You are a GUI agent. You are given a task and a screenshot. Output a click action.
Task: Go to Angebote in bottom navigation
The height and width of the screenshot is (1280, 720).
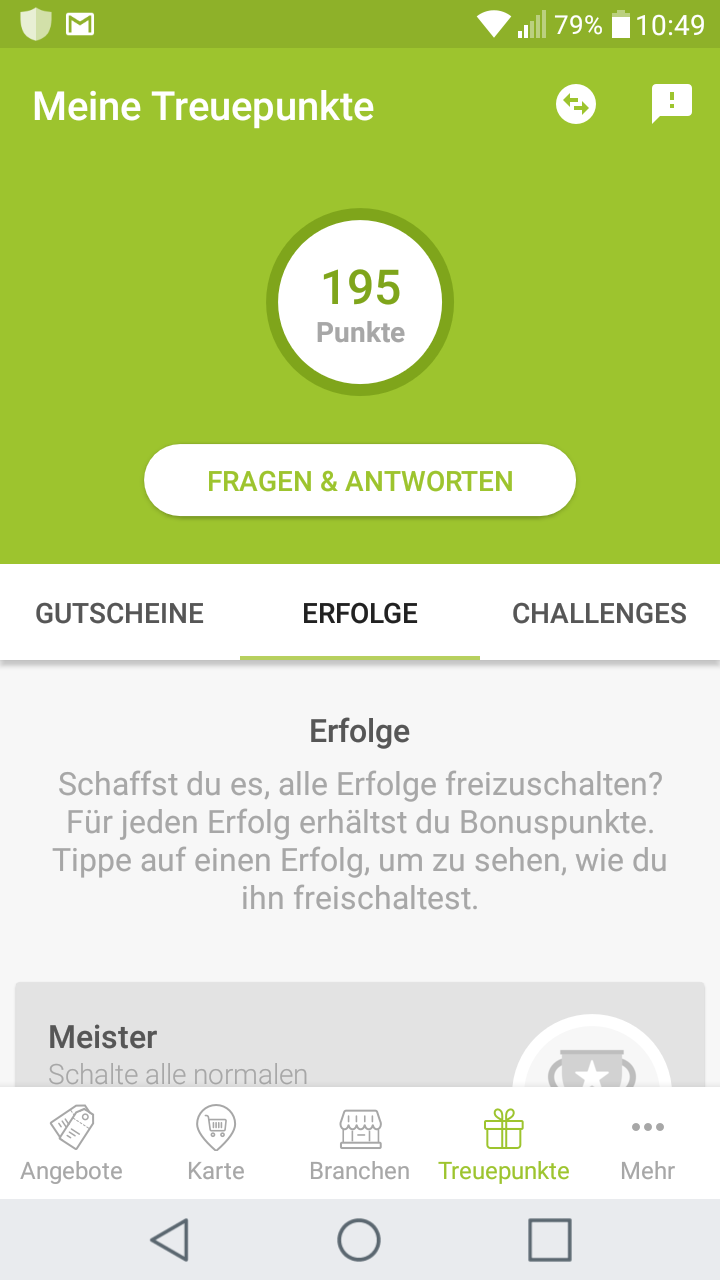coord(72,1144)
